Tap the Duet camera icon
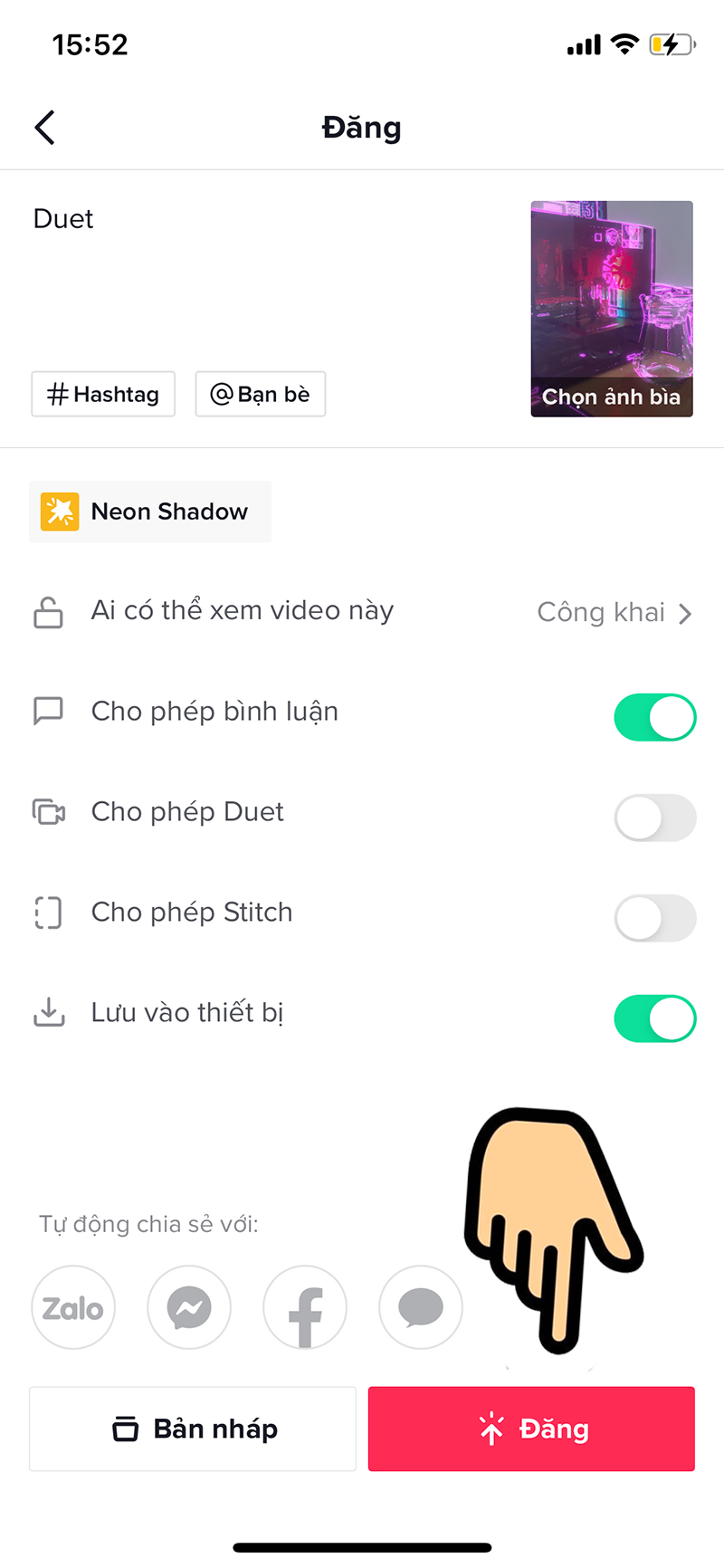This screenshot has height=1568, width=724. click(x=48, y=812)
